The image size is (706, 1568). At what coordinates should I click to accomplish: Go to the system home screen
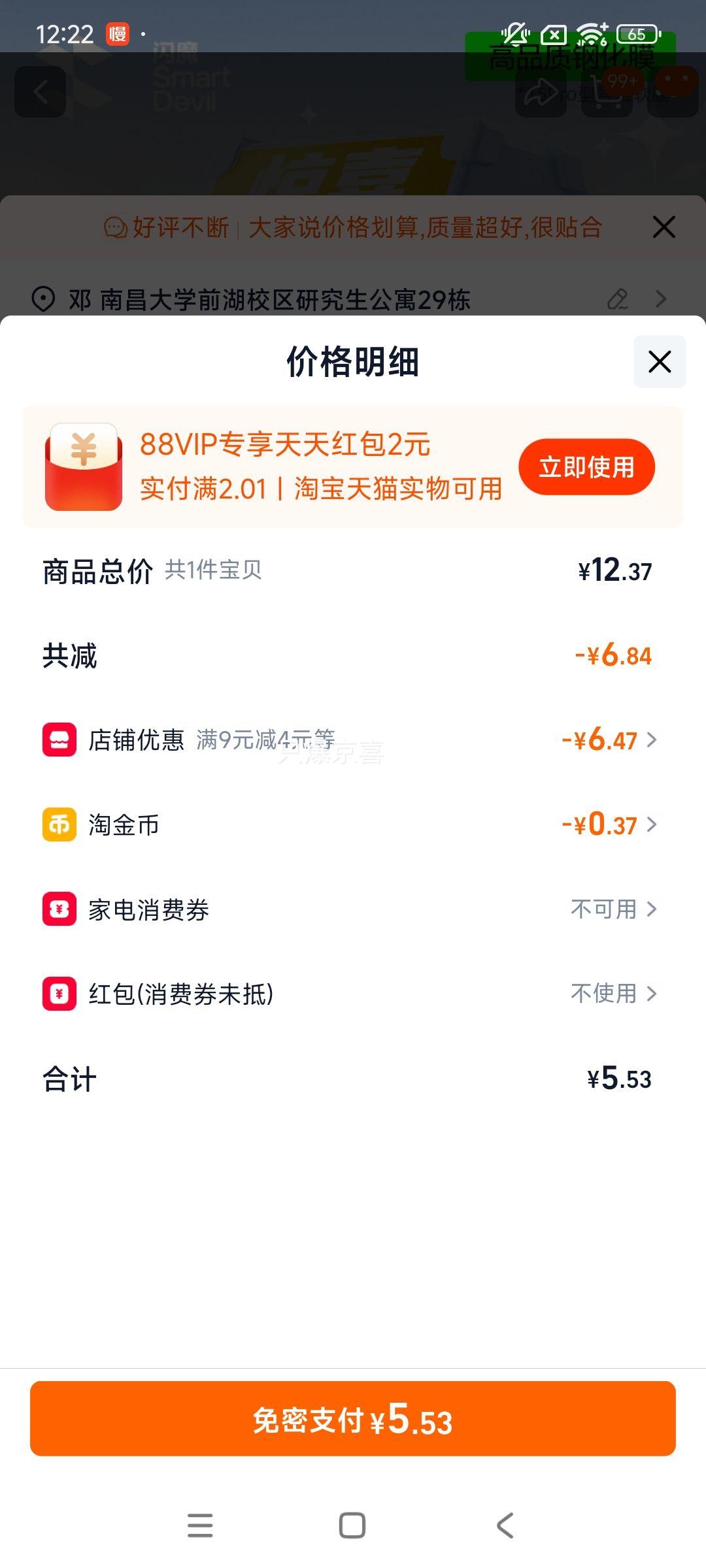click(352, 1526)
